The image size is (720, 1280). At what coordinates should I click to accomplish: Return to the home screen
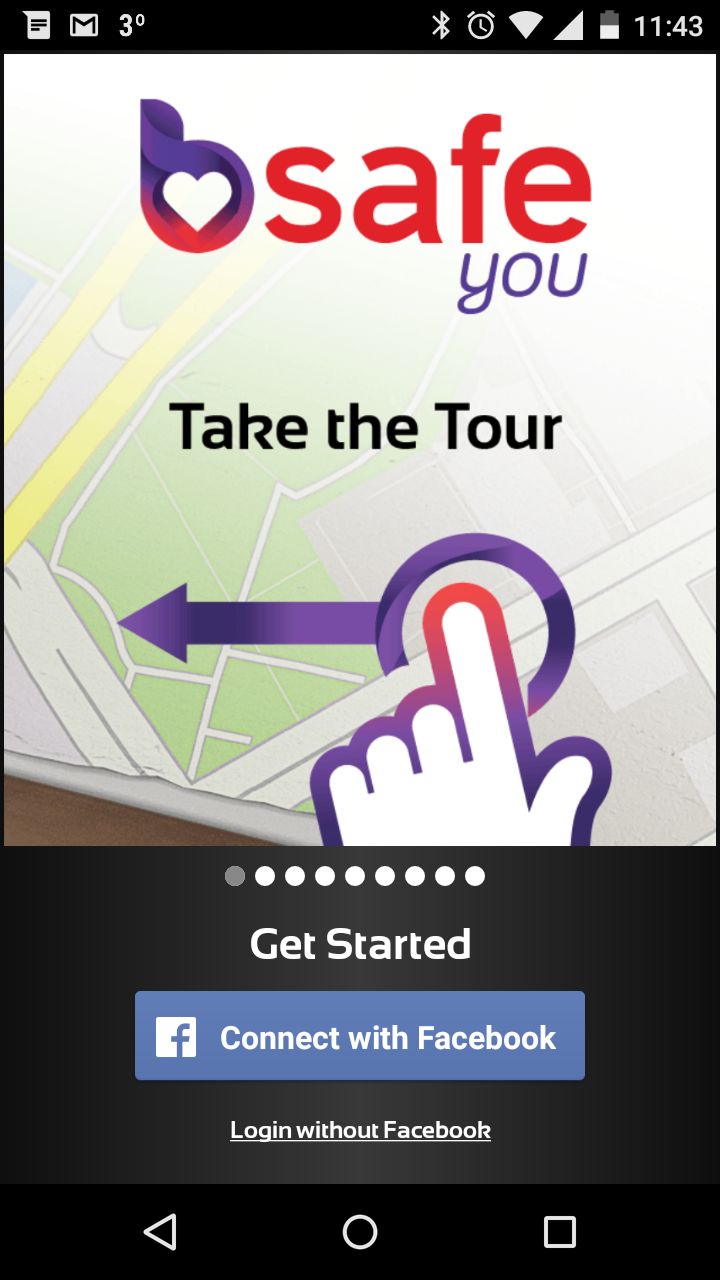pyautogui.click(x=360, y=1232)
